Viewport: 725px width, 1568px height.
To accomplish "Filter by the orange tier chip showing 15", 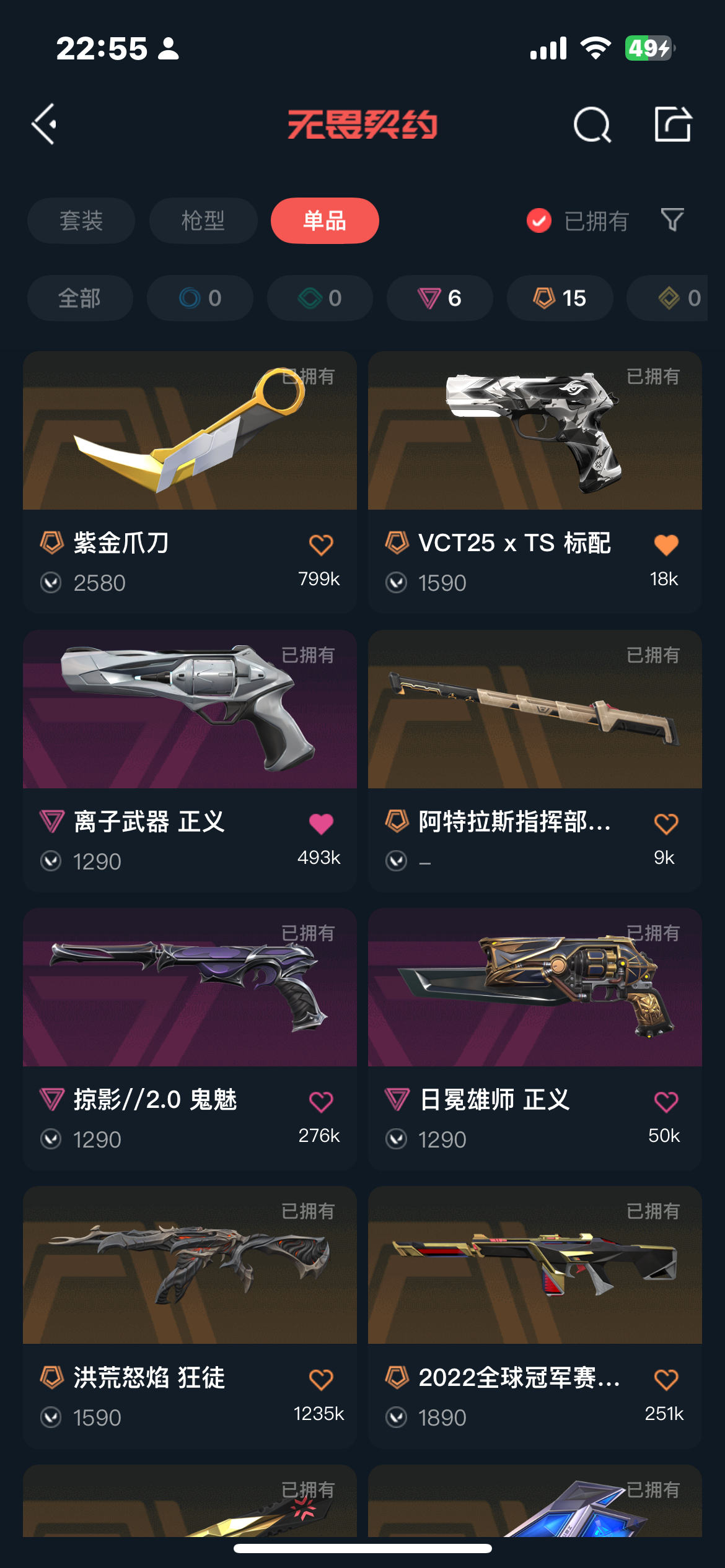I will 560,298.
